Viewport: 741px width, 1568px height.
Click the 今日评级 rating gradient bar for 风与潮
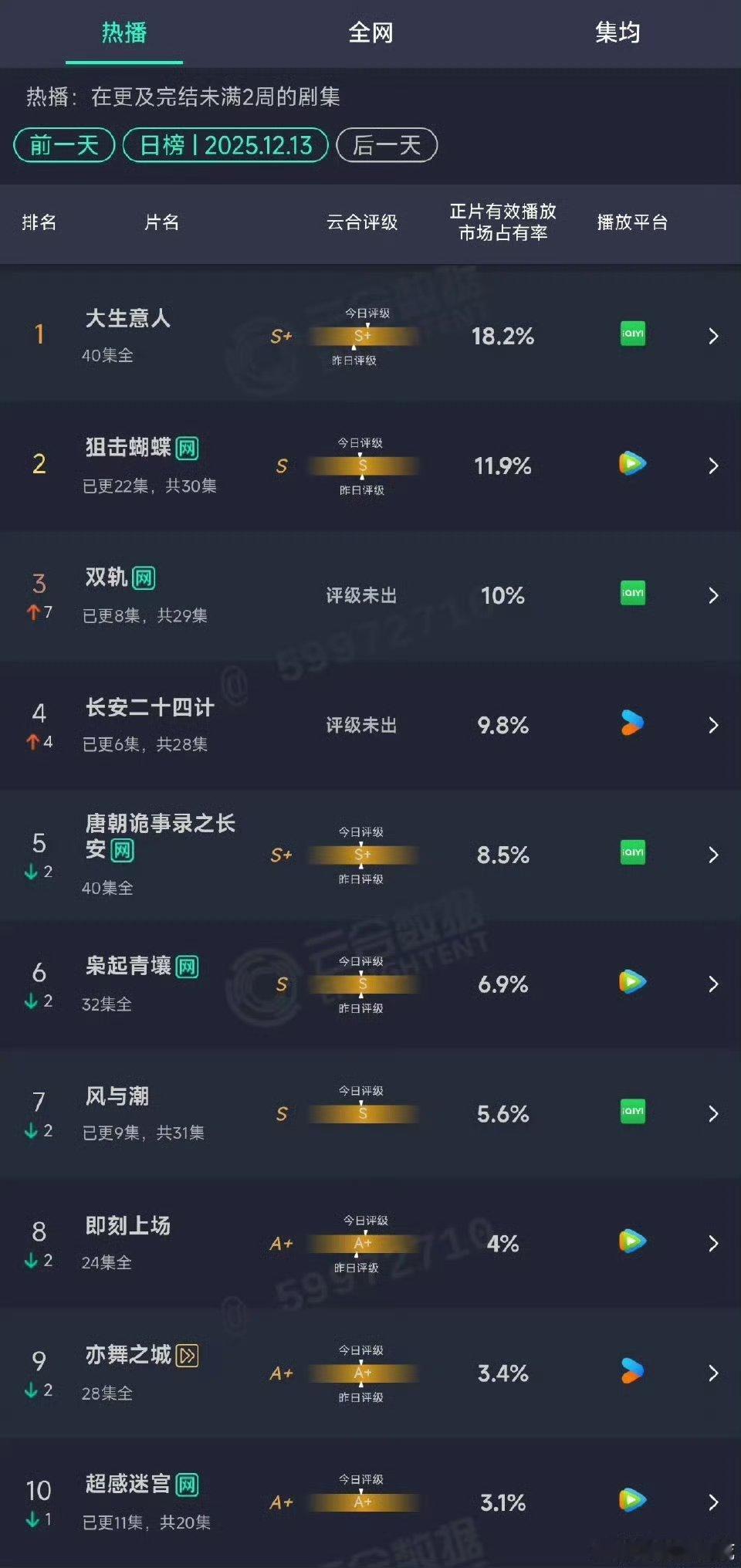[363, 1113]
